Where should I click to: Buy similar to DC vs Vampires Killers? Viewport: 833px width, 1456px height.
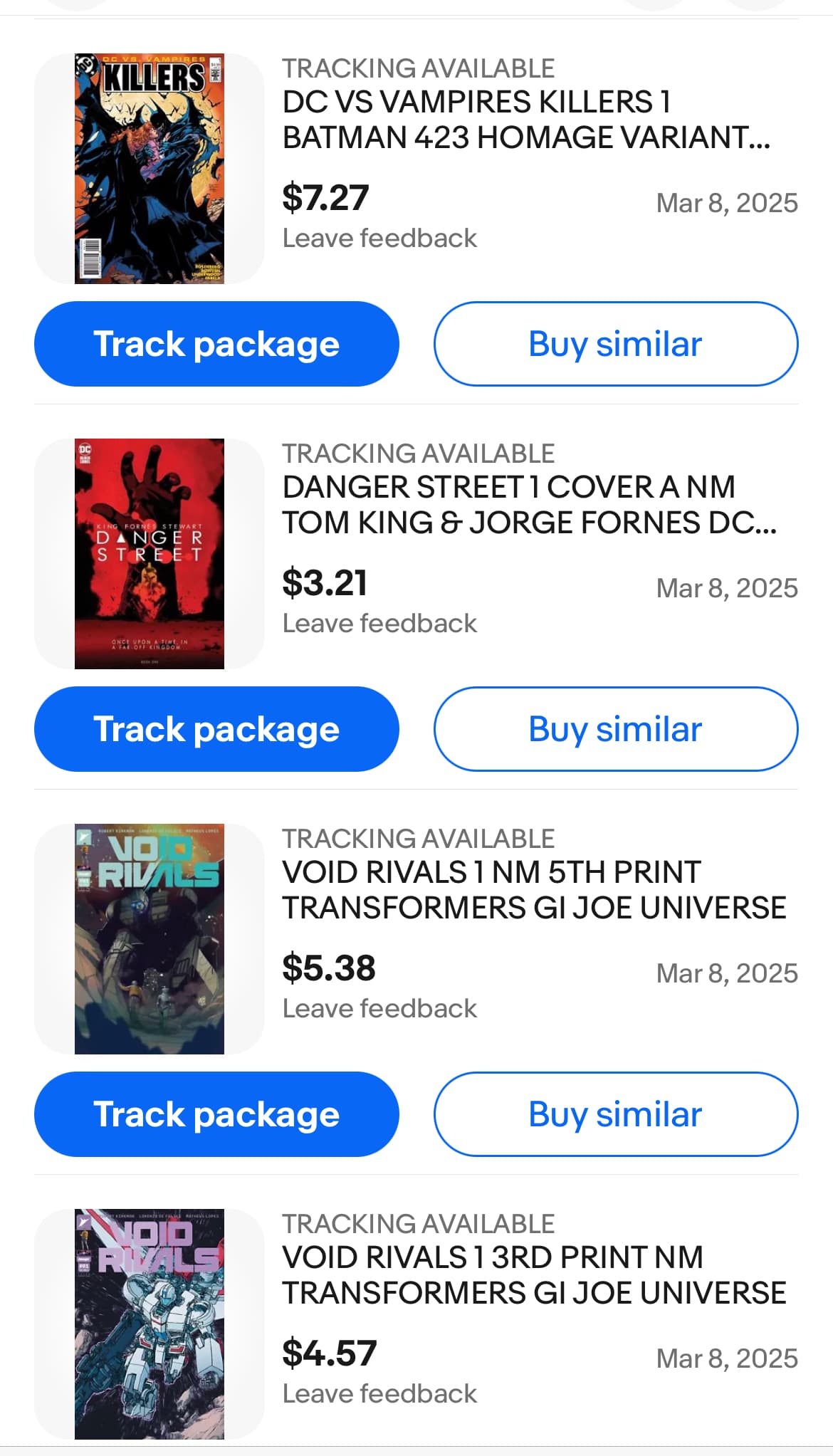click(616, 344)
